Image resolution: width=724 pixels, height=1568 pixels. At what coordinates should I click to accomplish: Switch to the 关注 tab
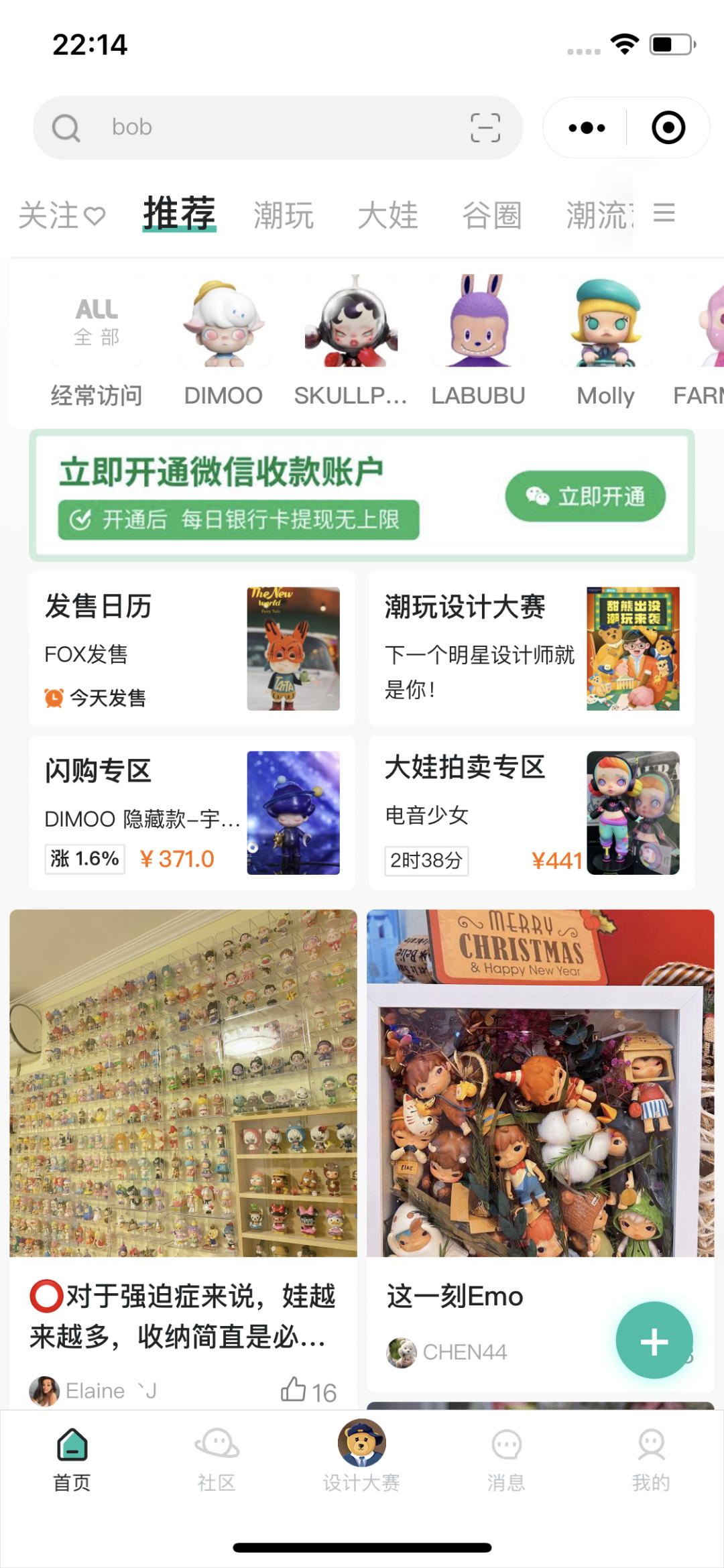[x=62, y=215]
